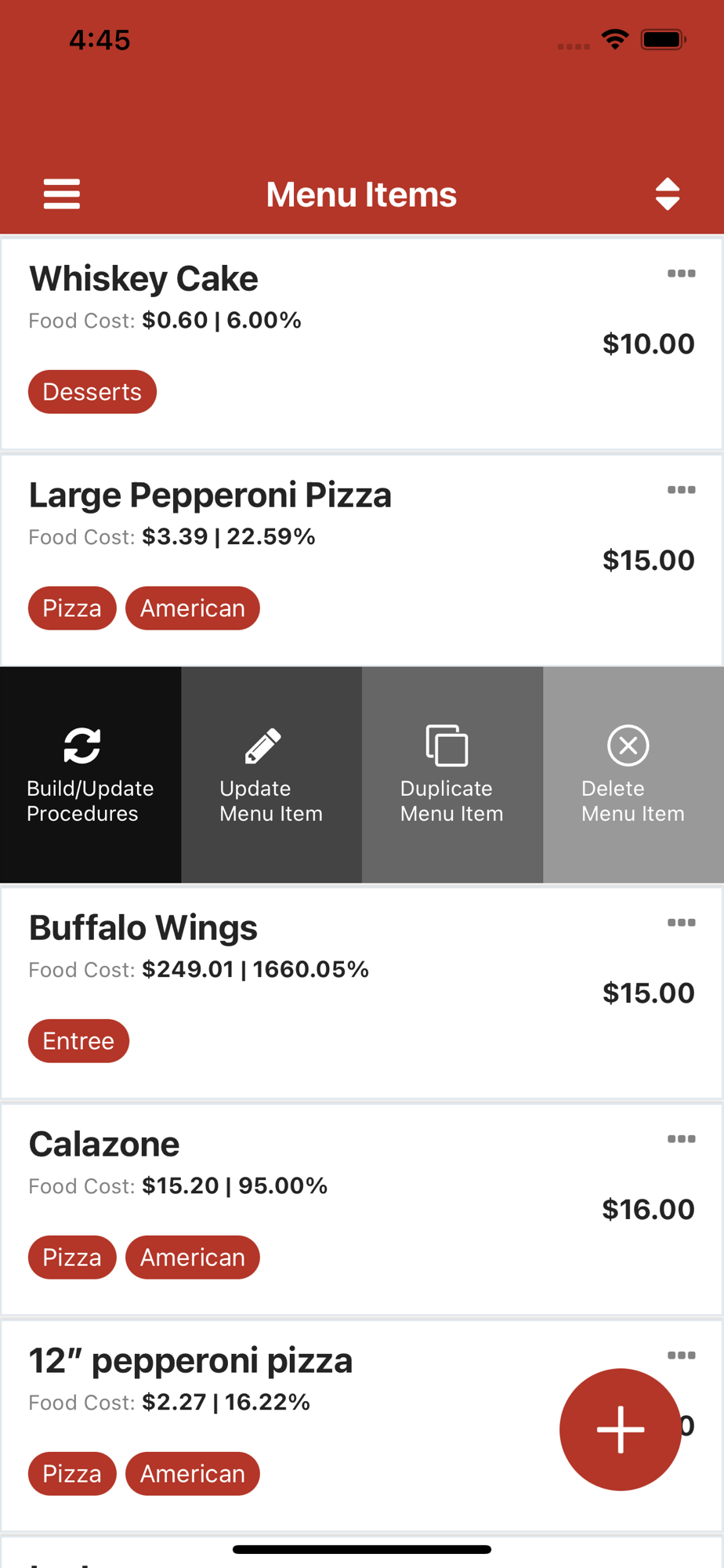Select Duplicate Menu Item

[x=452, y=775]
